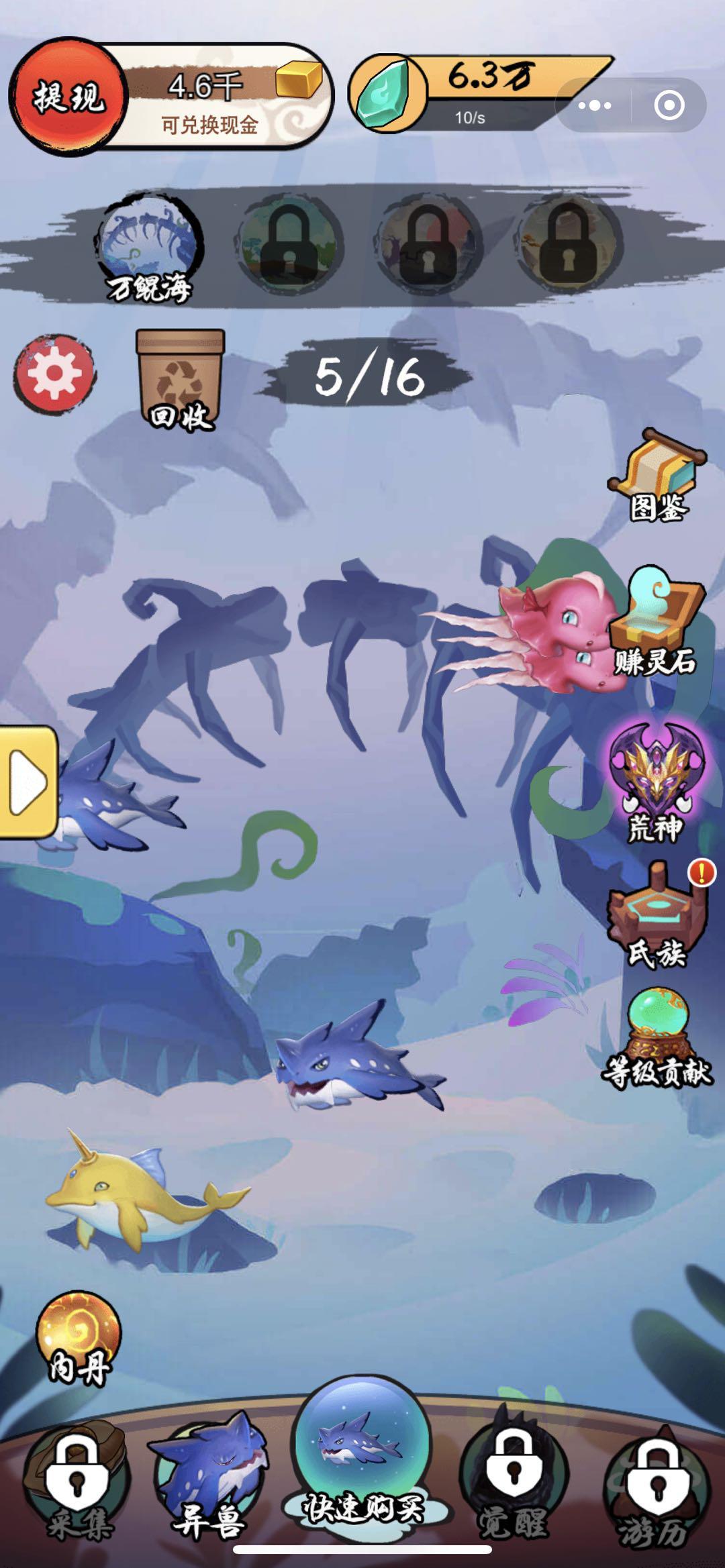Screen dimensions: 725x1568
Task: Open the red gear settings
Action: click(55, 373)
